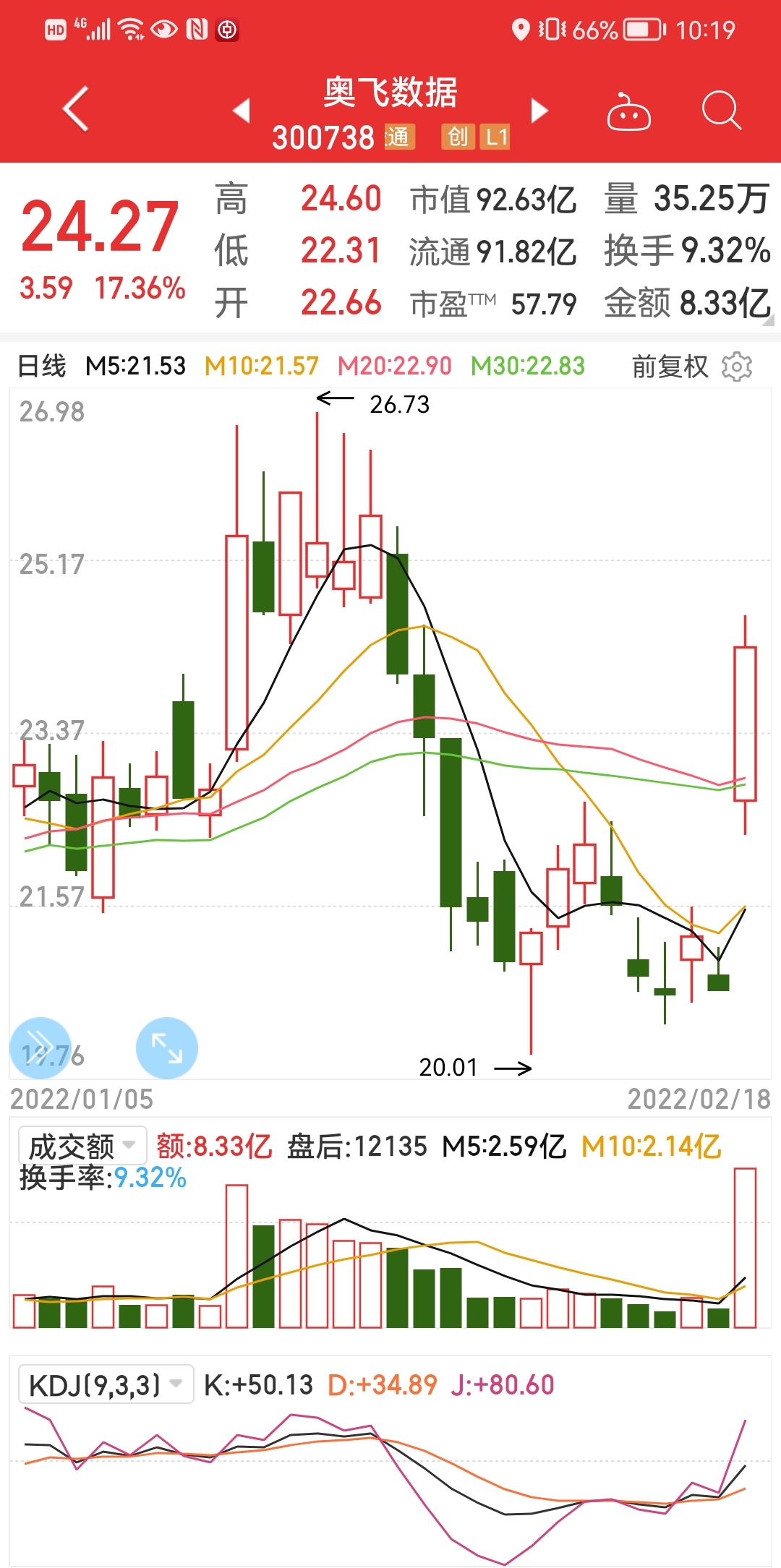The width and height of the screenshot is (781, 1568).
Task: Switch to the next stock
Action: coord(539,111)
